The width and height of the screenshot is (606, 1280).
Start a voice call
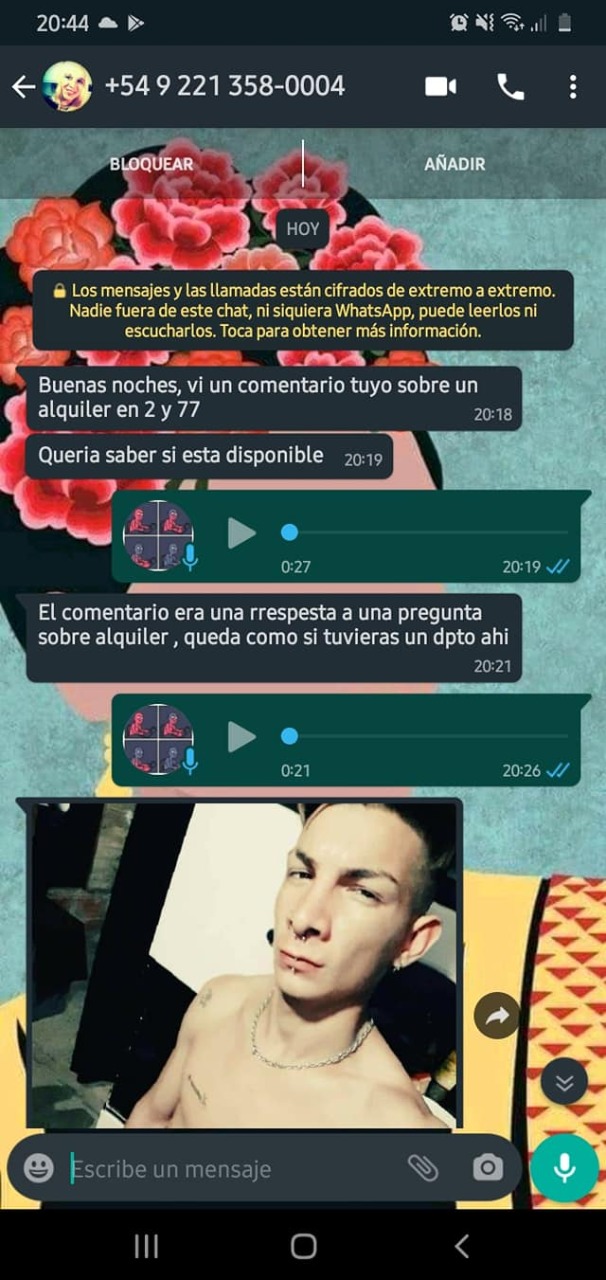[x=510, y=87]
